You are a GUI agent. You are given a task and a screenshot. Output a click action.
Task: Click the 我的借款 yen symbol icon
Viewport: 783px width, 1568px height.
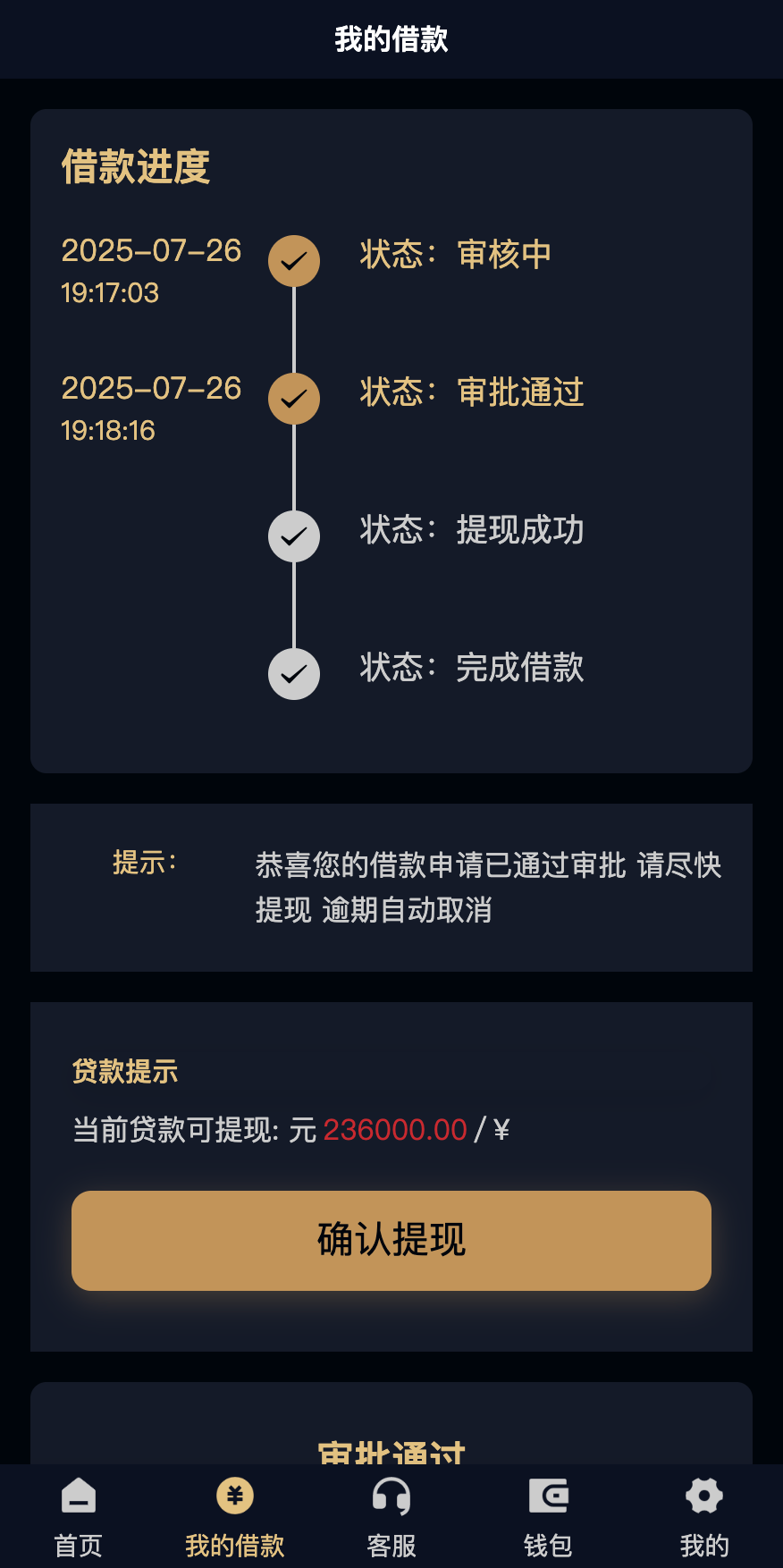[x=234, y=1496]
